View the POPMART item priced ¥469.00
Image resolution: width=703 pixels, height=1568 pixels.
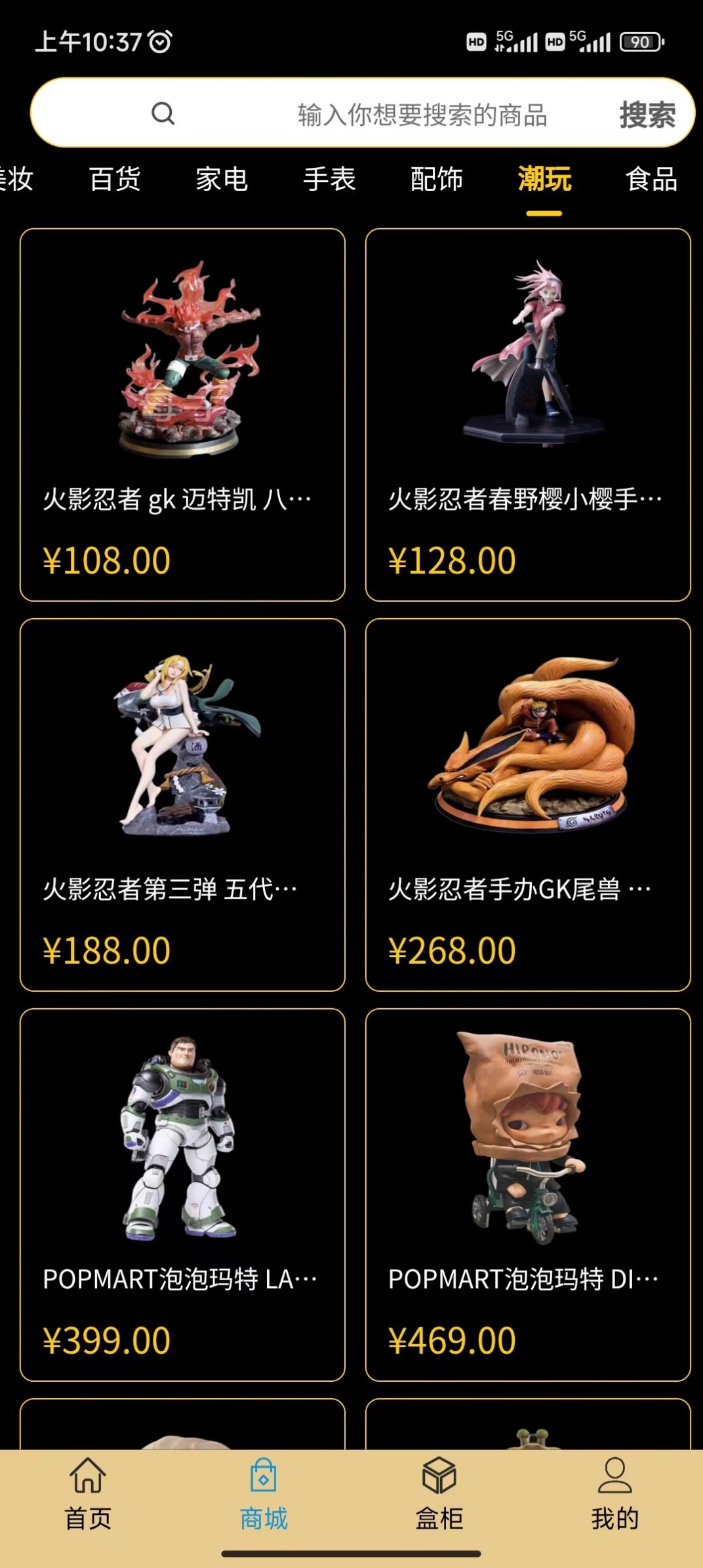[528, 1194]
